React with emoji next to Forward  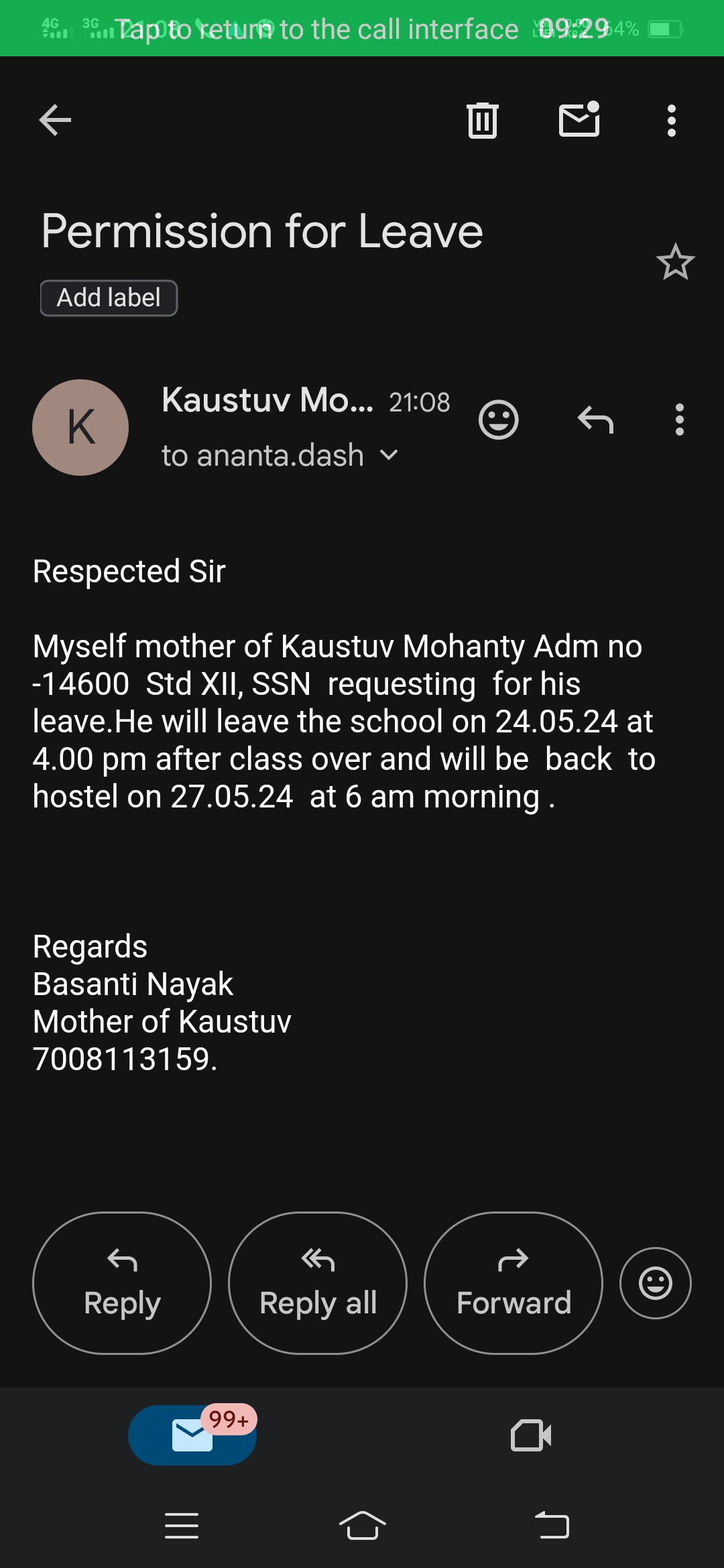click(x=655, y=1283)
